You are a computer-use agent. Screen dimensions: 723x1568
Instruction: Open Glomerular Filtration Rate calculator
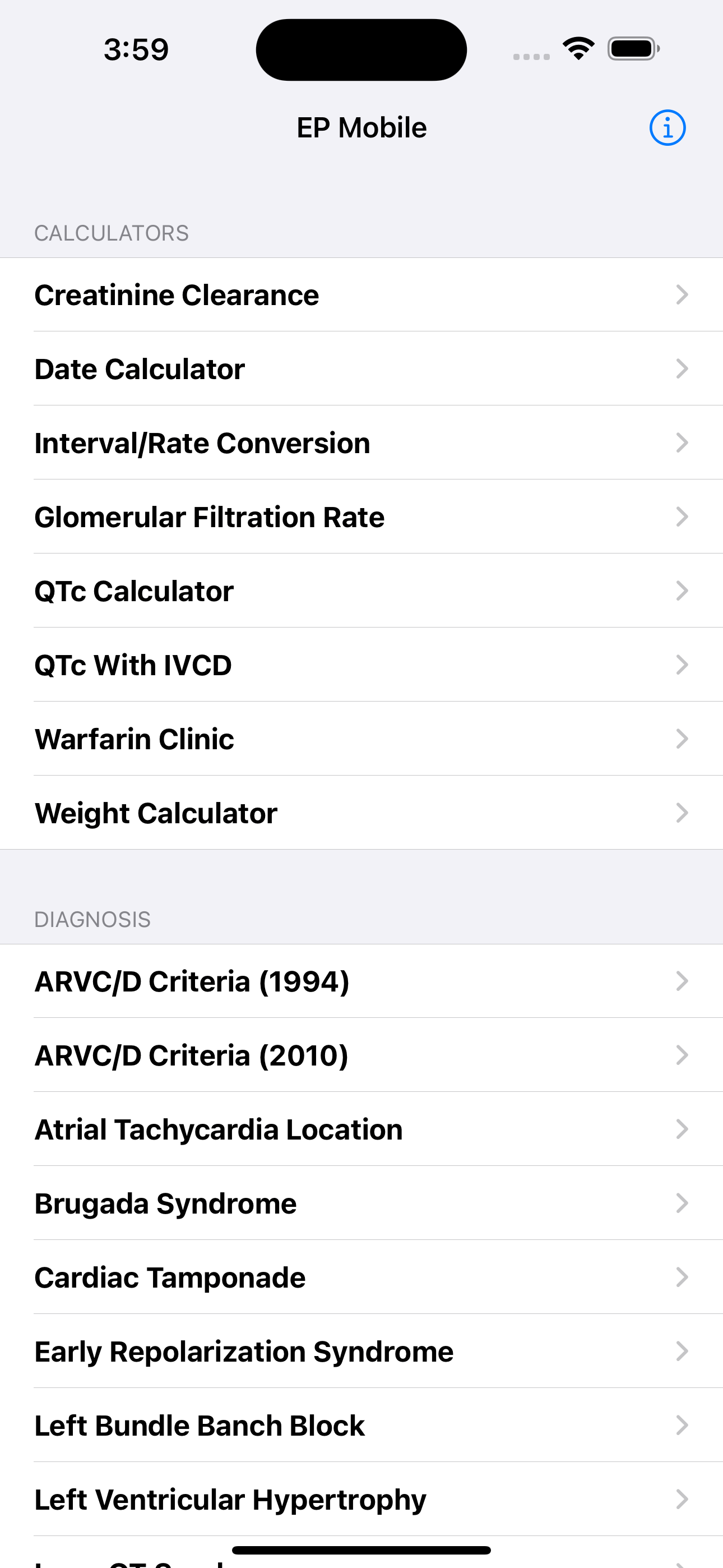(x=361, y=517)
